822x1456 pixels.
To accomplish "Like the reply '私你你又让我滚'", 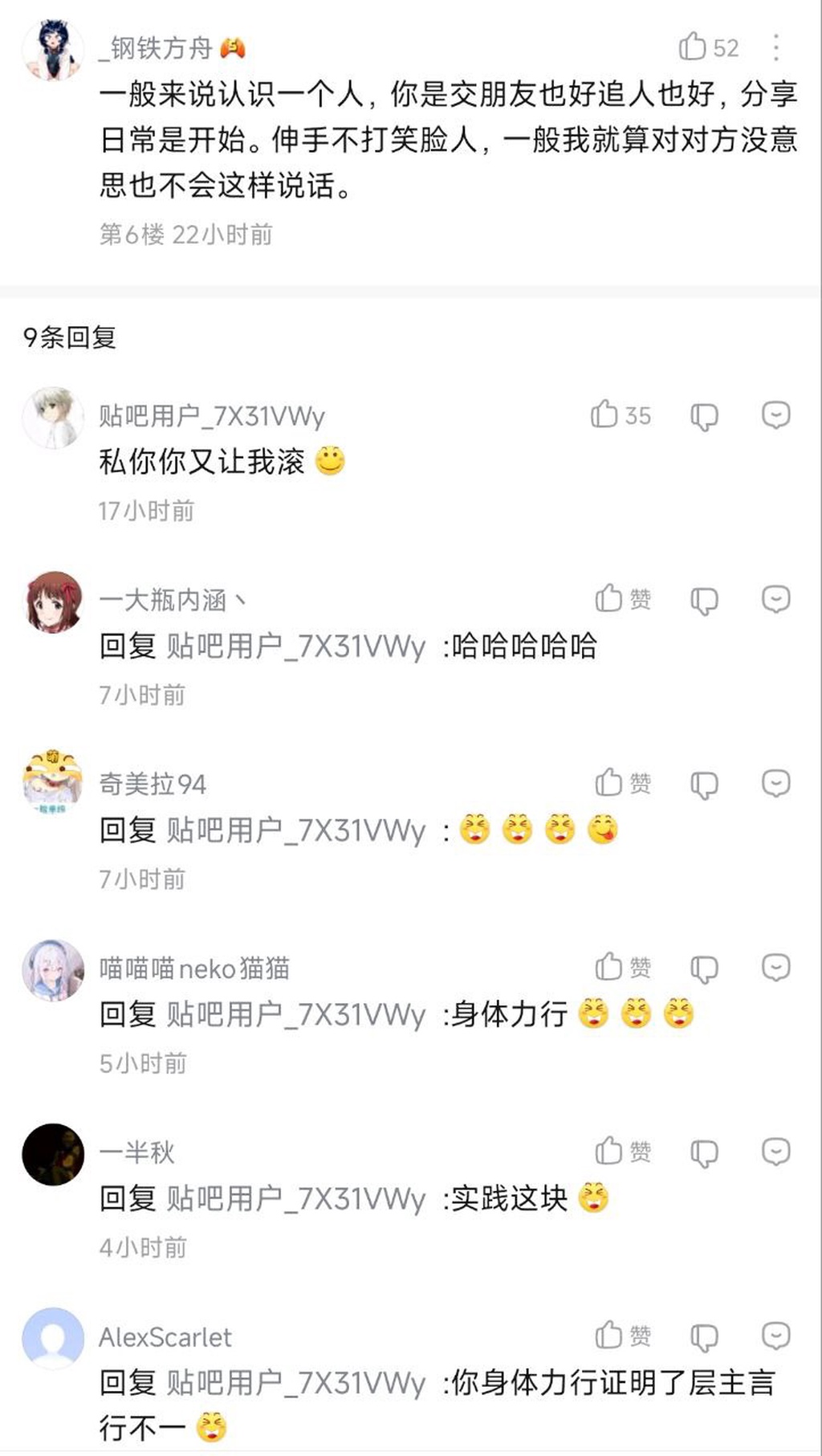I will coord(605,414).
